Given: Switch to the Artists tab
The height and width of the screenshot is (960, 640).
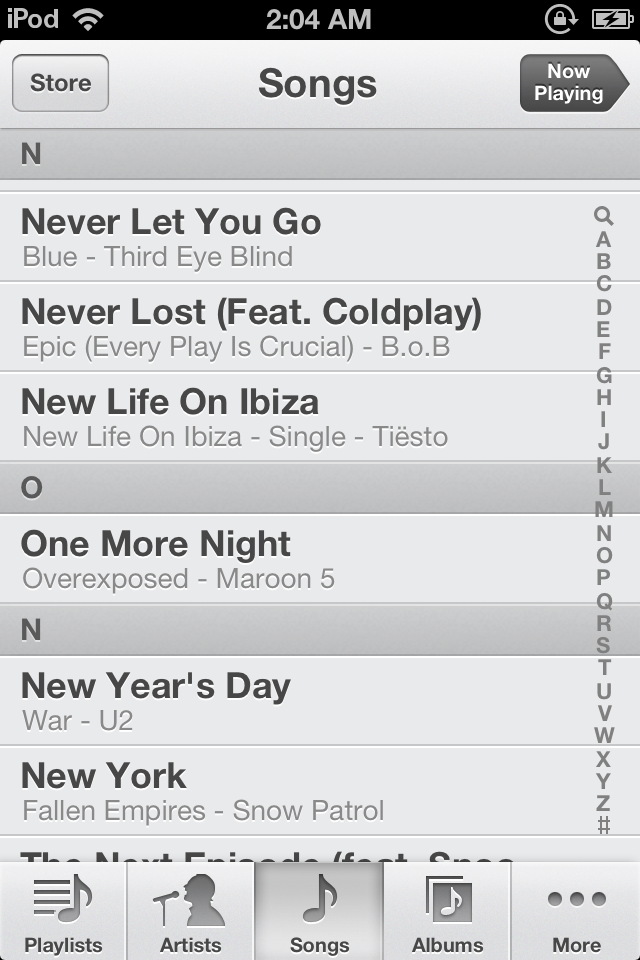Looking at the screenshot, I should [191, 911].
